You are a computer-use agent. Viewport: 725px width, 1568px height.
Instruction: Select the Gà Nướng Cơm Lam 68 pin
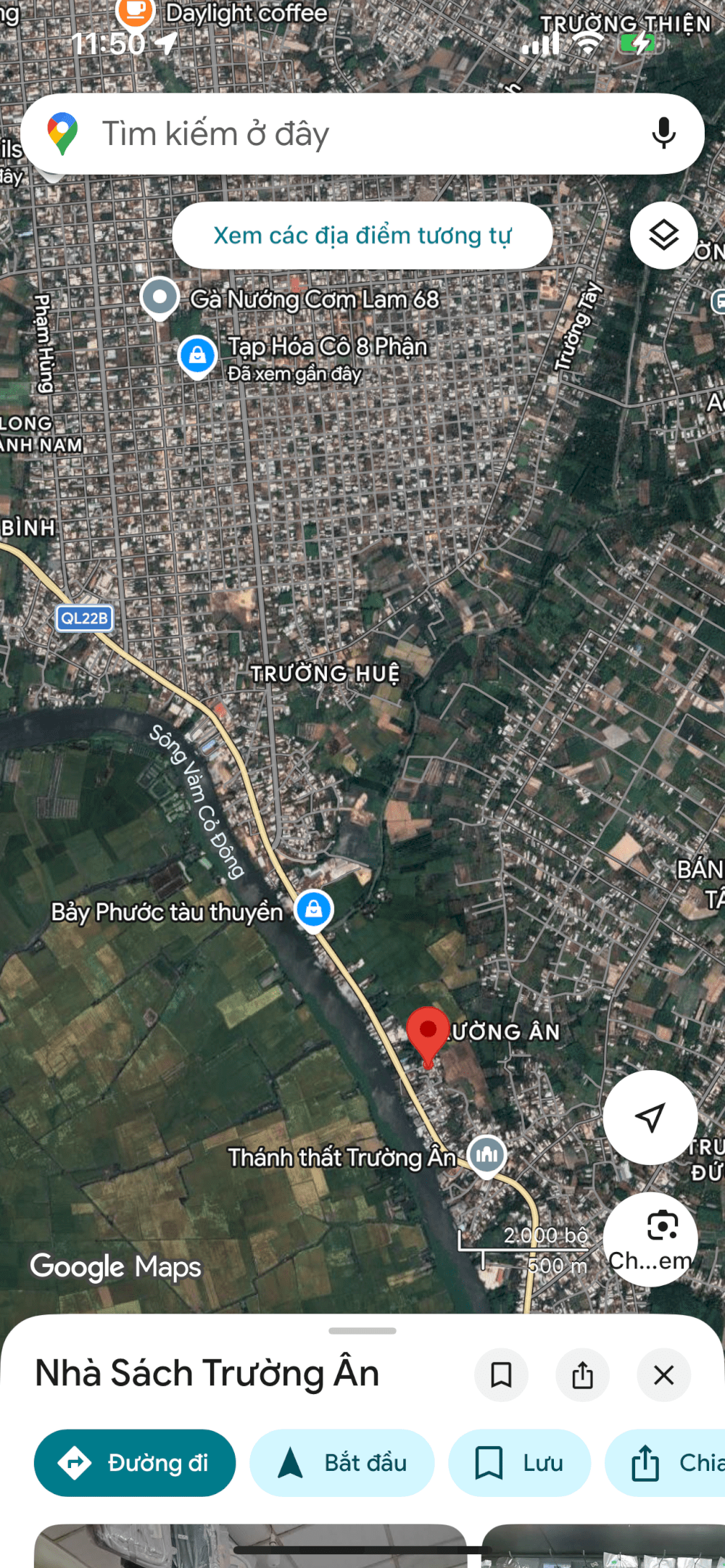click(x=159, y=297)
